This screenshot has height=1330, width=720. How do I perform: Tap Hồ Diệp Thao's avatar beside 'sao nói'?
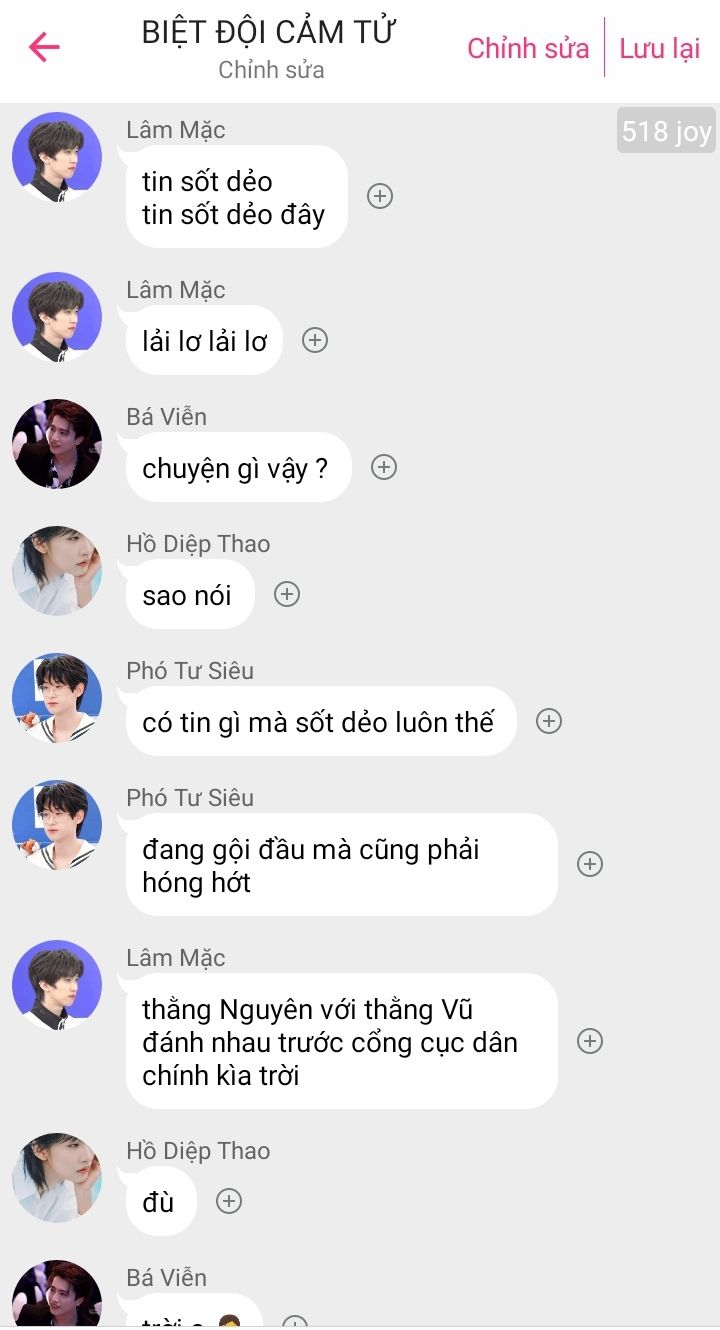[x=57, y=571]
